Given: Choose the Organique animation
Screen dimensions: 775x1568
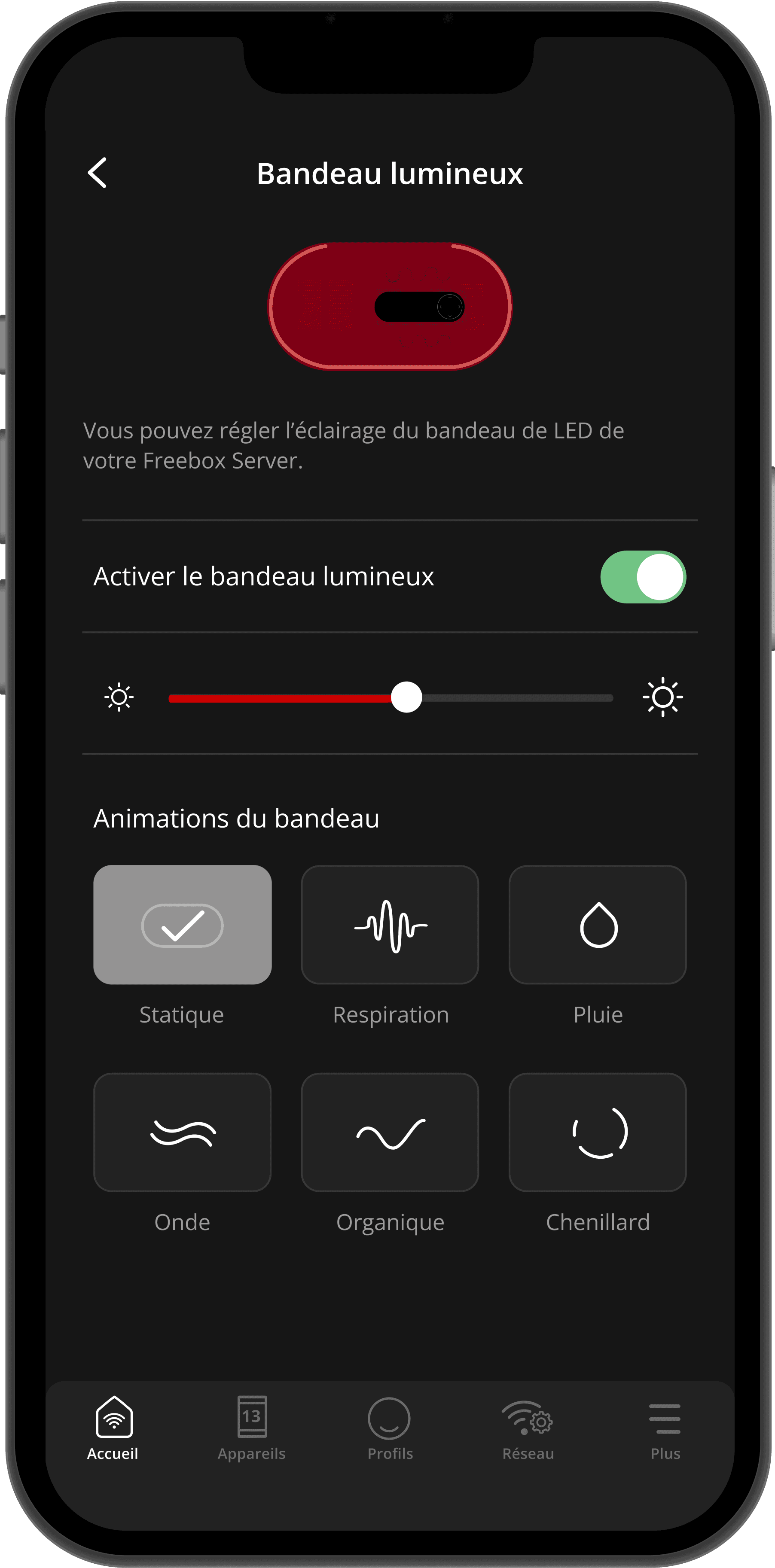Looking at the screenshot, I should 390,1132.
